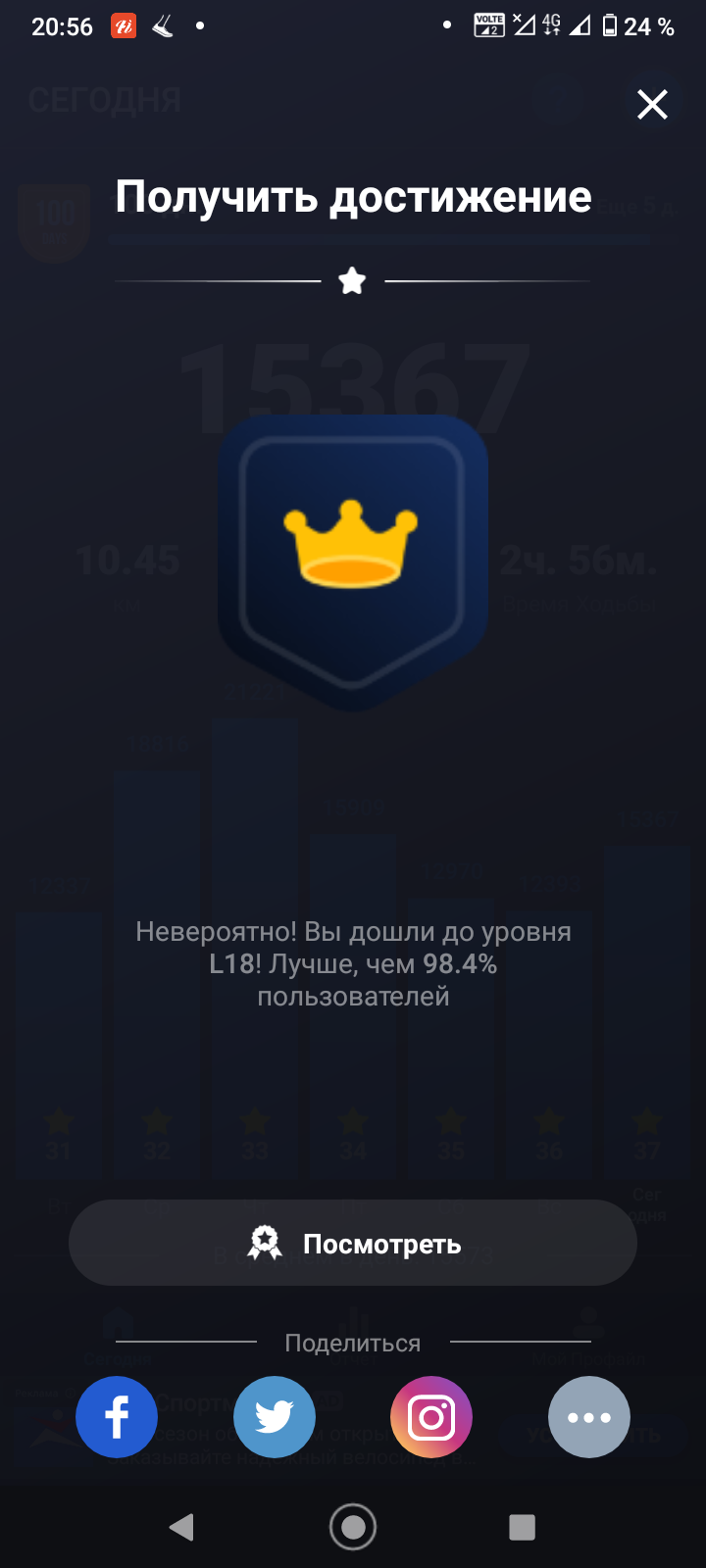
Task: Share achievement on Instagram
Action: [x=431, y=1417]
